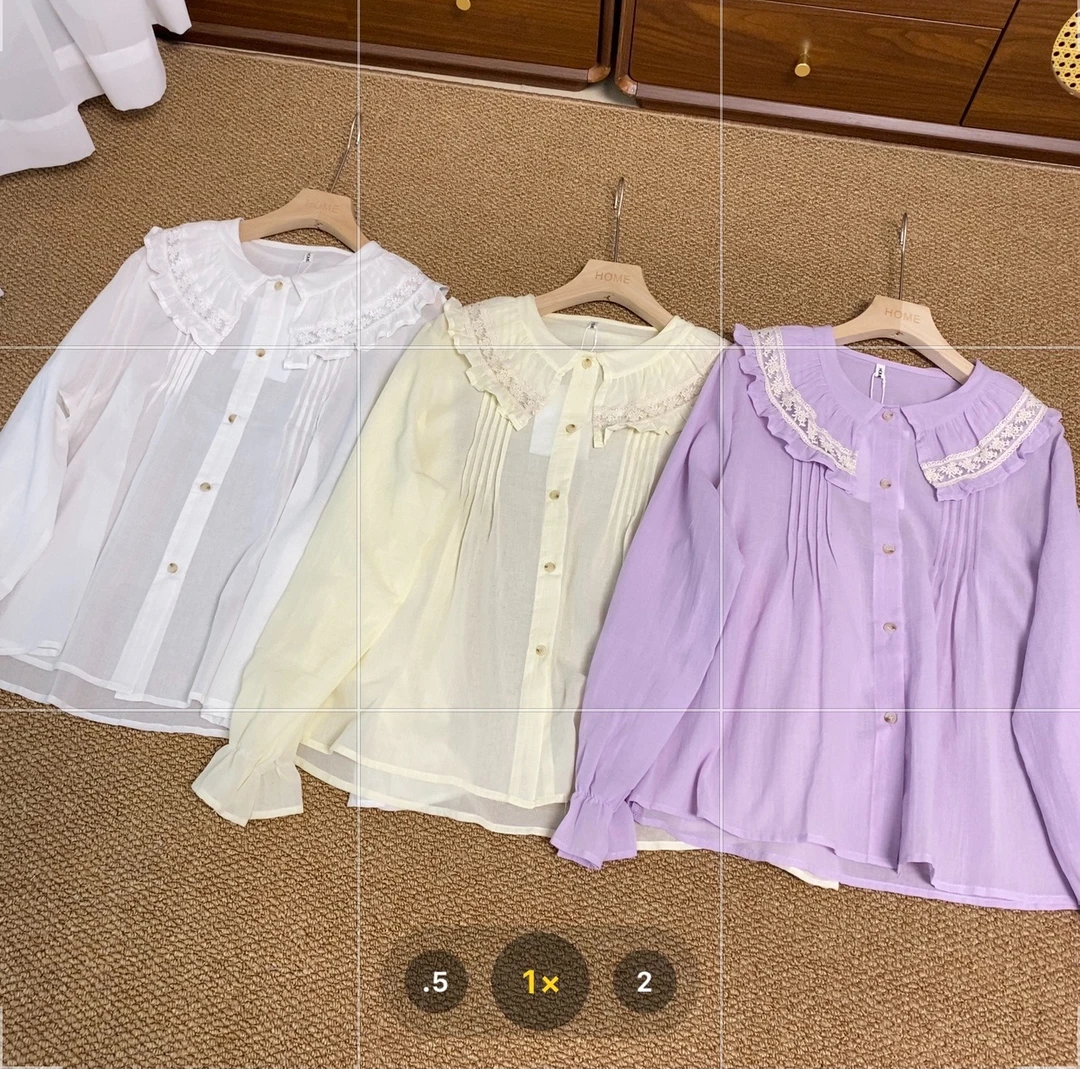Screen dimensions: 1080x1069
Task: Switch to the .5 ultra-wide zoom
Action: 436,982
